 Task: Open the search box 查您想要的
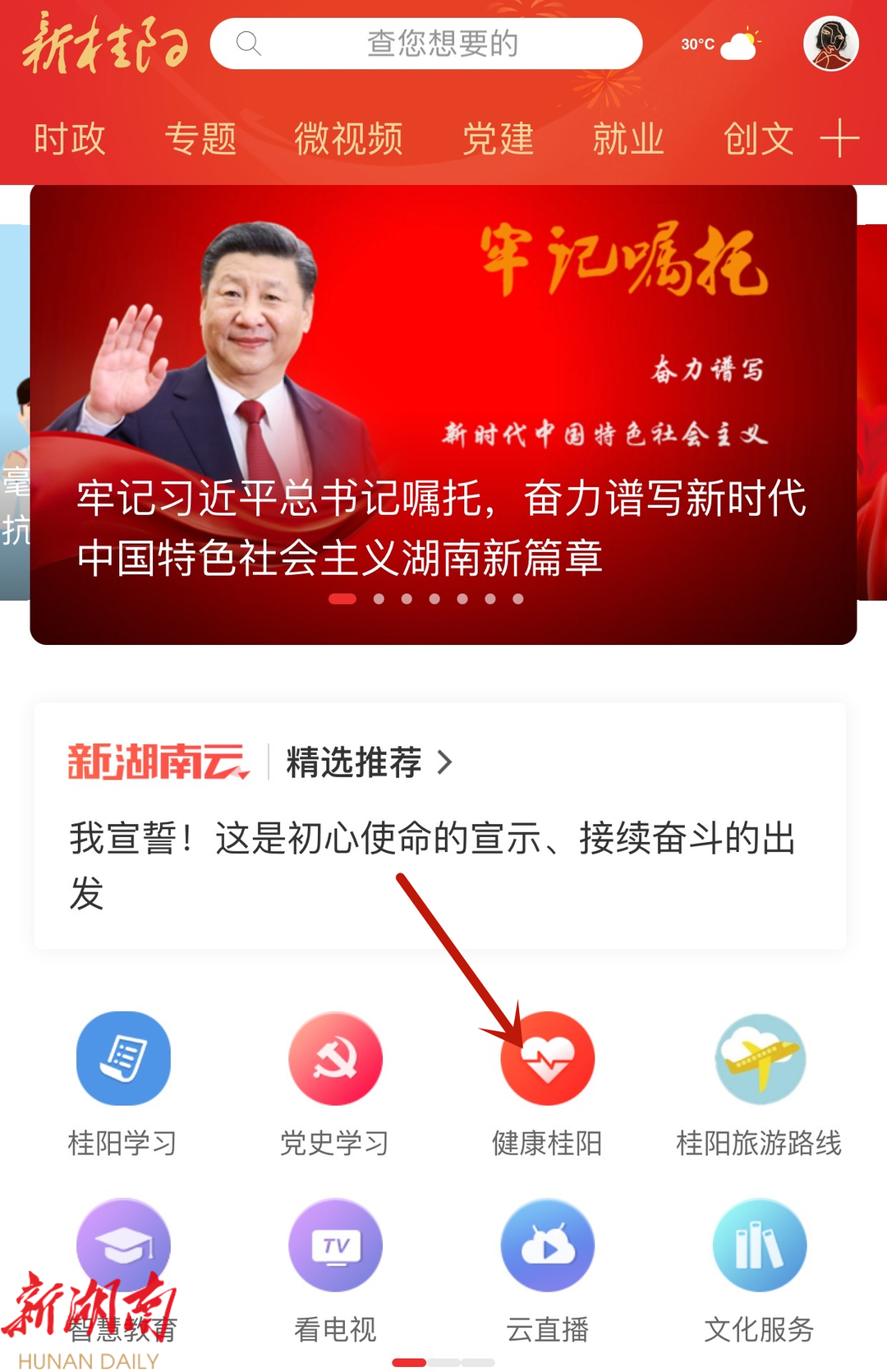(x=425, y=44)
